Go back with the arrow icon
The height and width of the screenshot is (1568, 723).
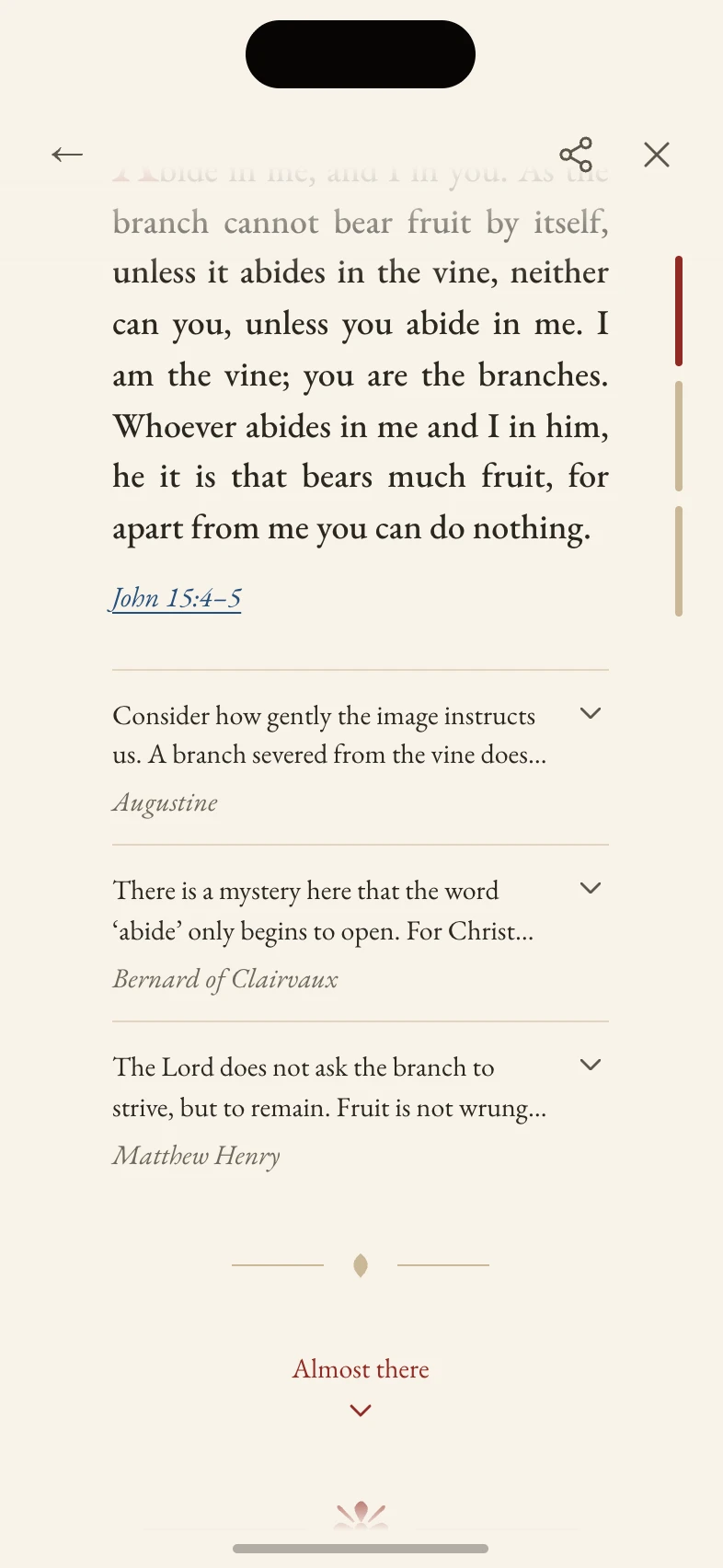point(67,155)
